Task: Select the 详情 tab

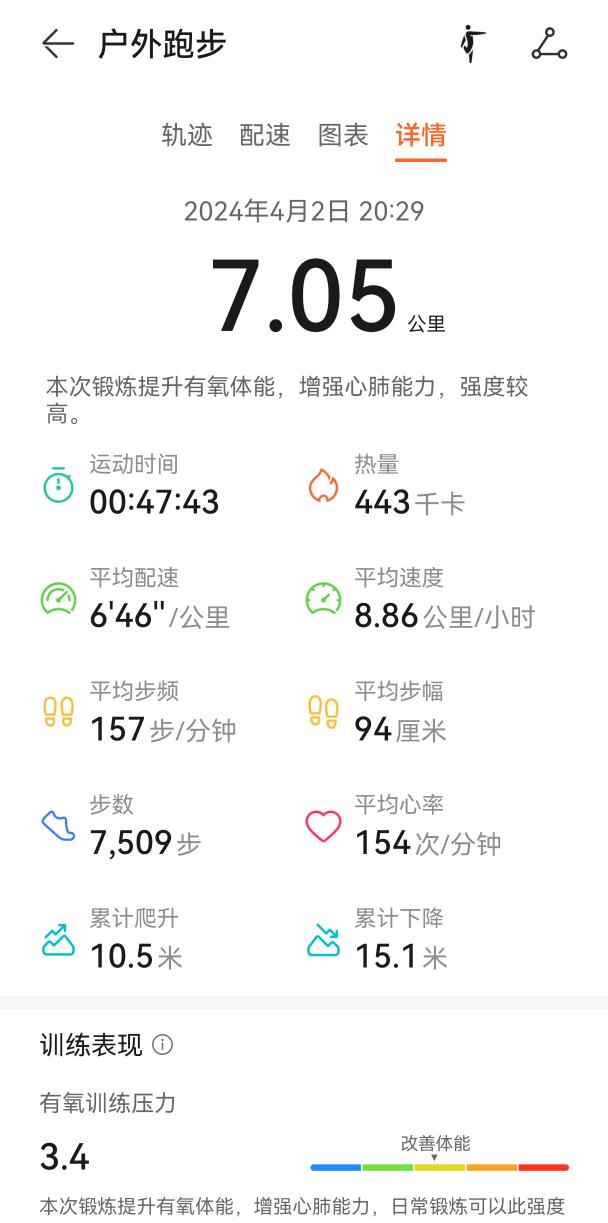Action: point(421,135)
